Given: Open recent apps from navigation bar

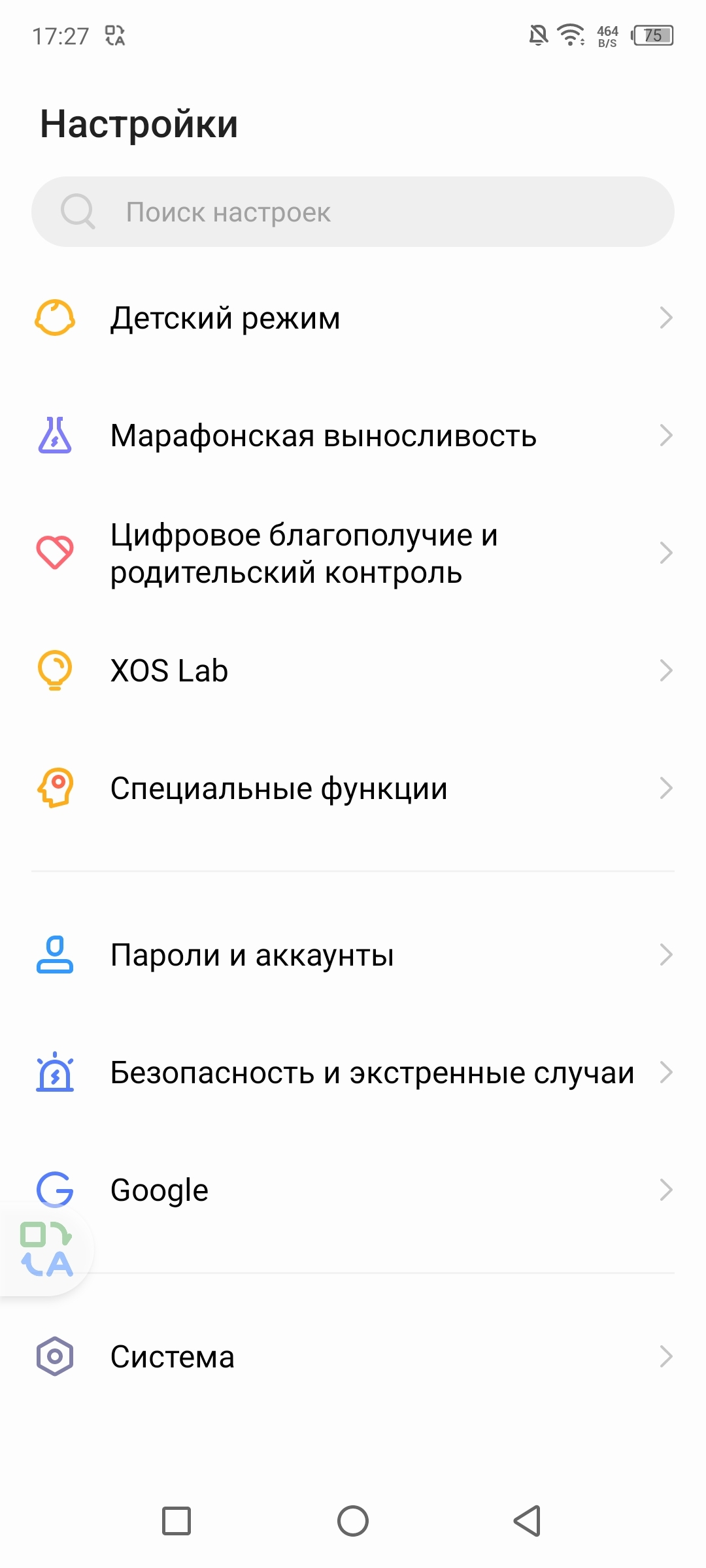Looking at the screenshot, I should pos(176,1521).
